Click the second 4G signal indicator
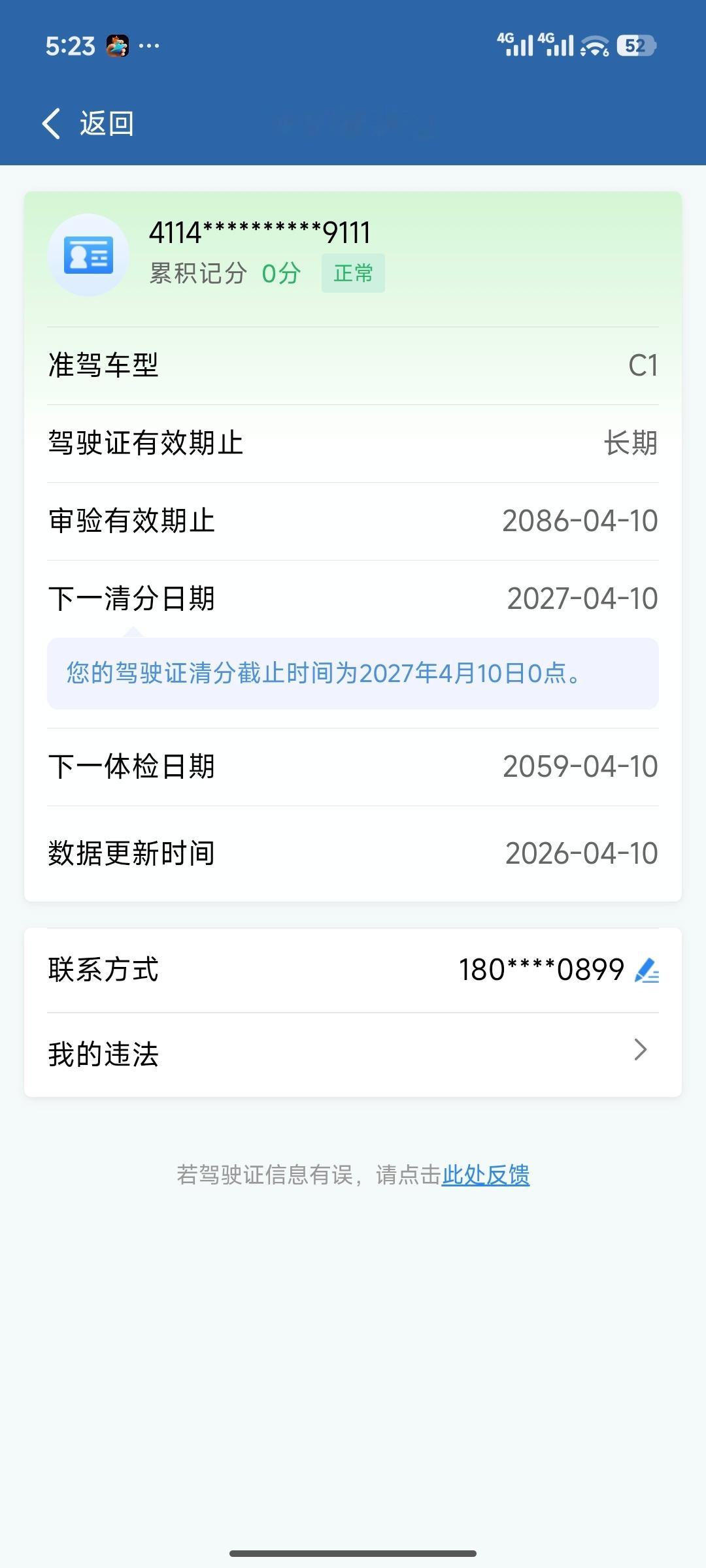 [556, 44]
